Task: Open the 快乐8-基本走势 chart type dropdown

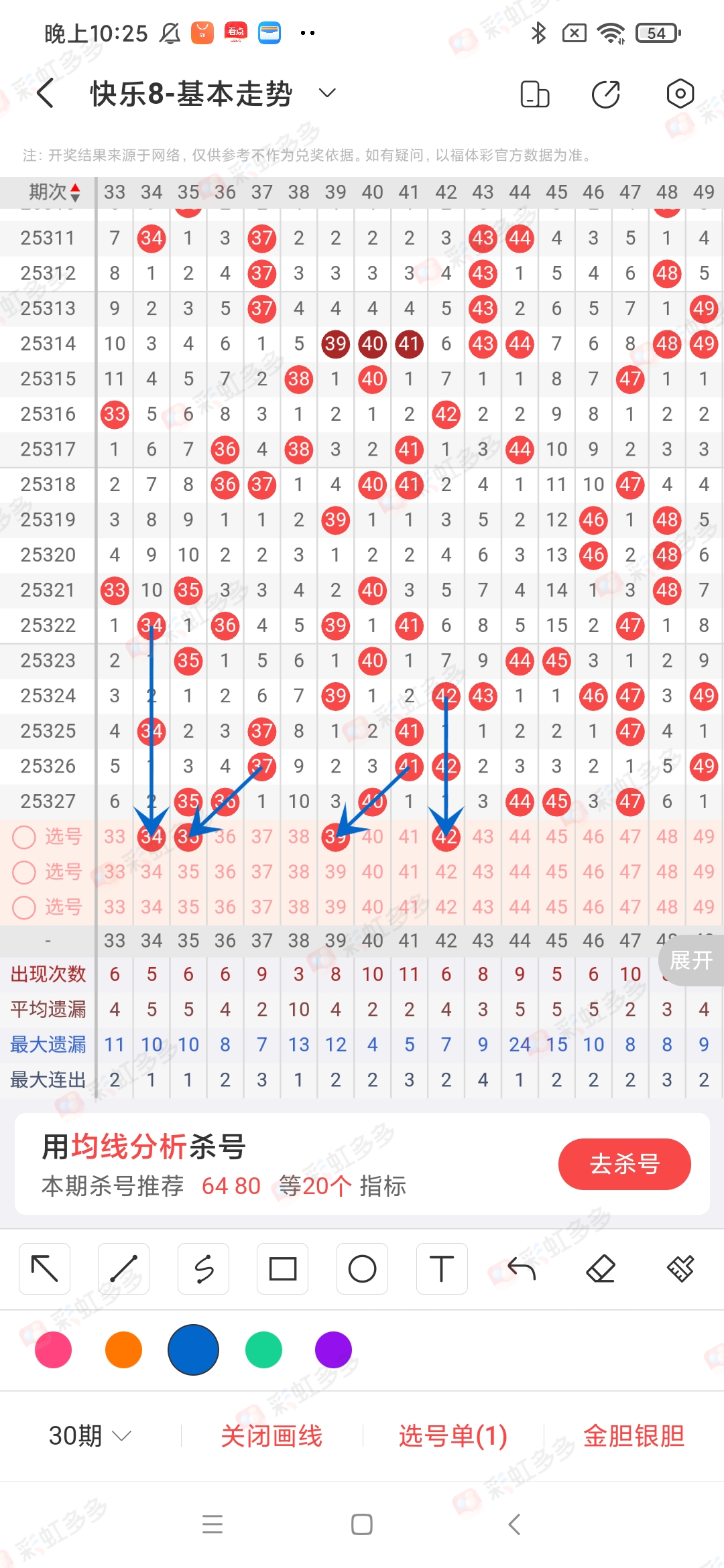Action: click(x=326, y=92)
